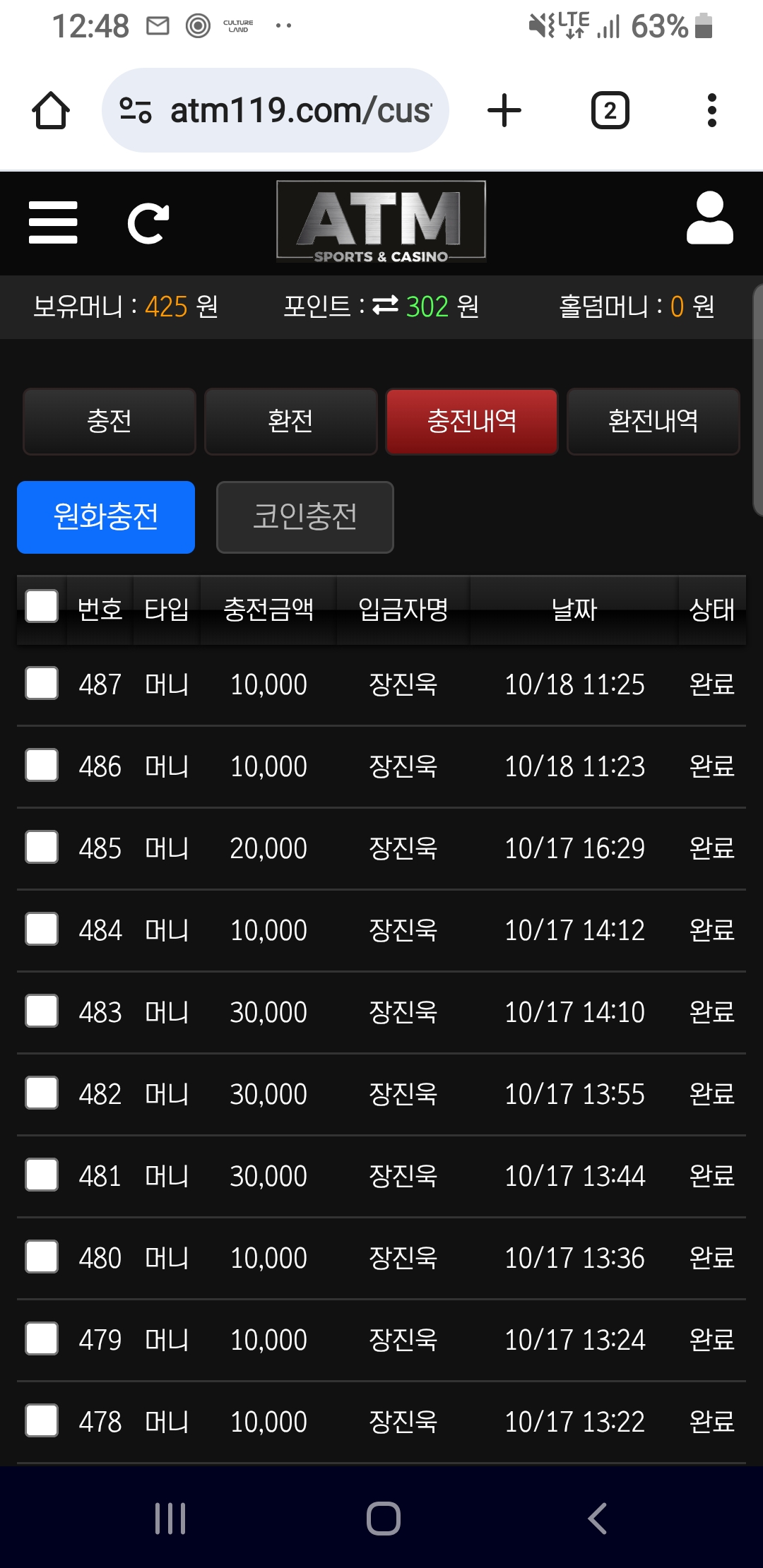Open the browser tab switcher

pos(610,111)
